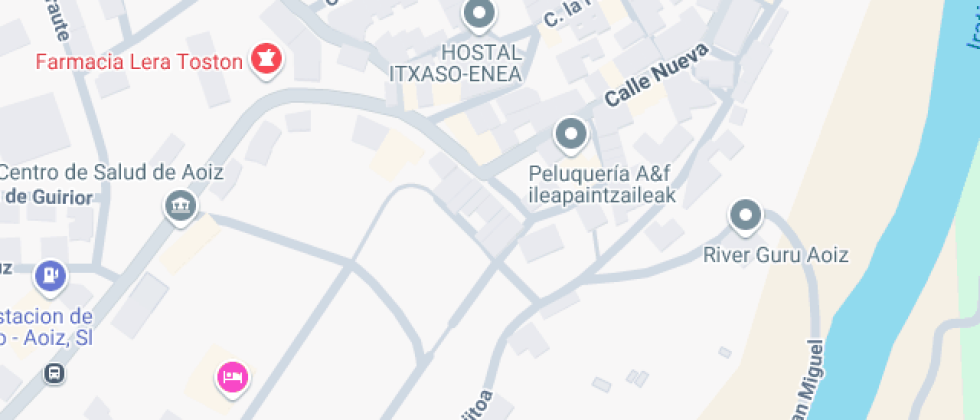The height and width of the screenshot is (420, 980).
Task: Tap the Peluquería A&f ileapaintzaileak marker
Action: [571, 134]
